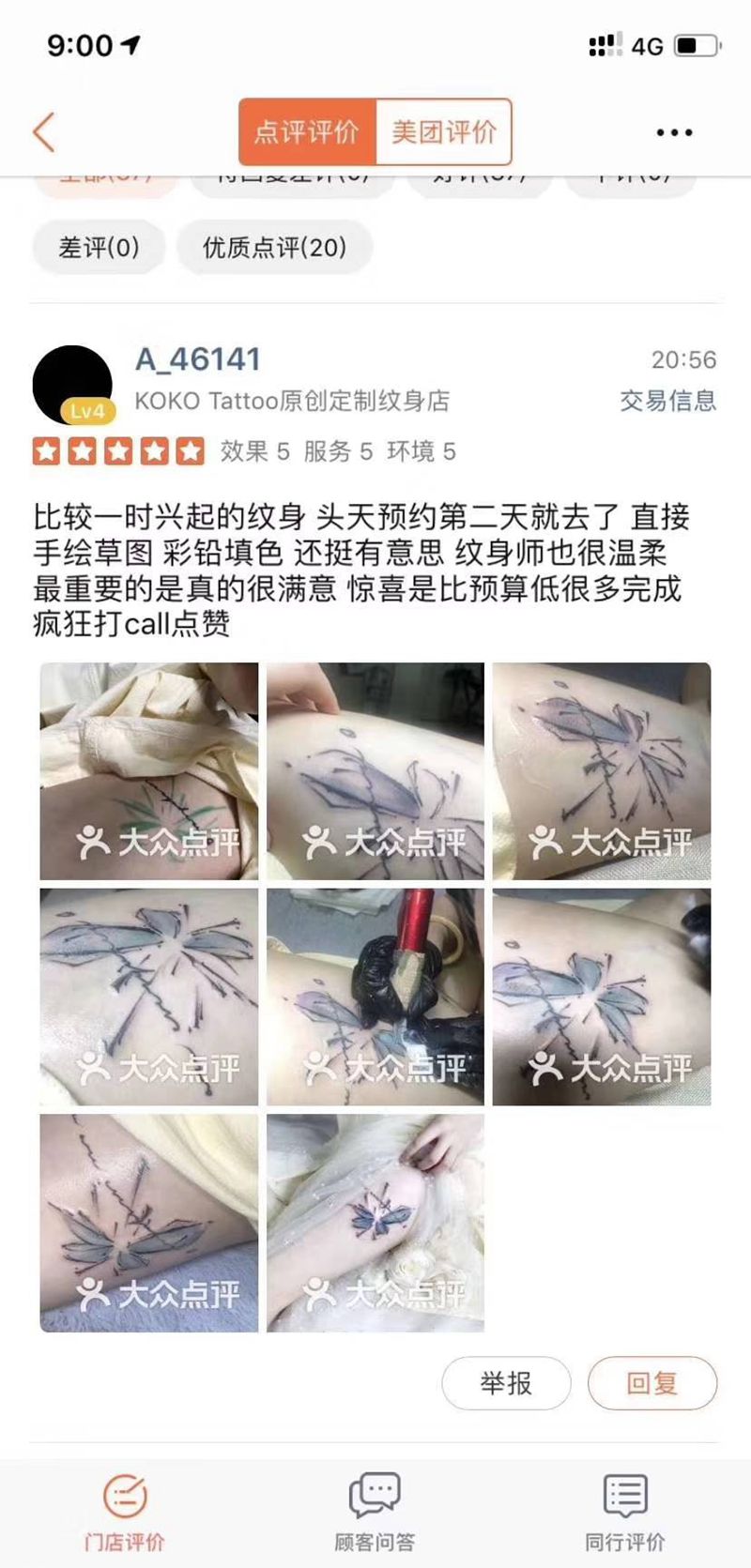Go back using the top-left arrow
This screenshot has width=751, height=1568.
(x=44, y=132)
